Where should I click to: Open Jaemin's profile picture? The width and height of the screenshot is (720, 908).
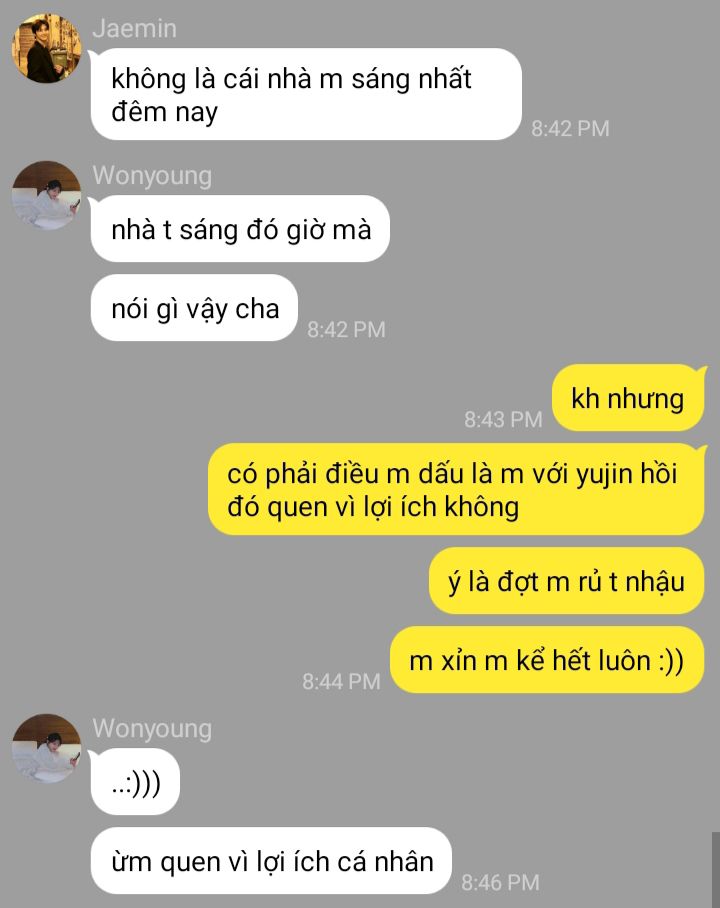[46, 49]
